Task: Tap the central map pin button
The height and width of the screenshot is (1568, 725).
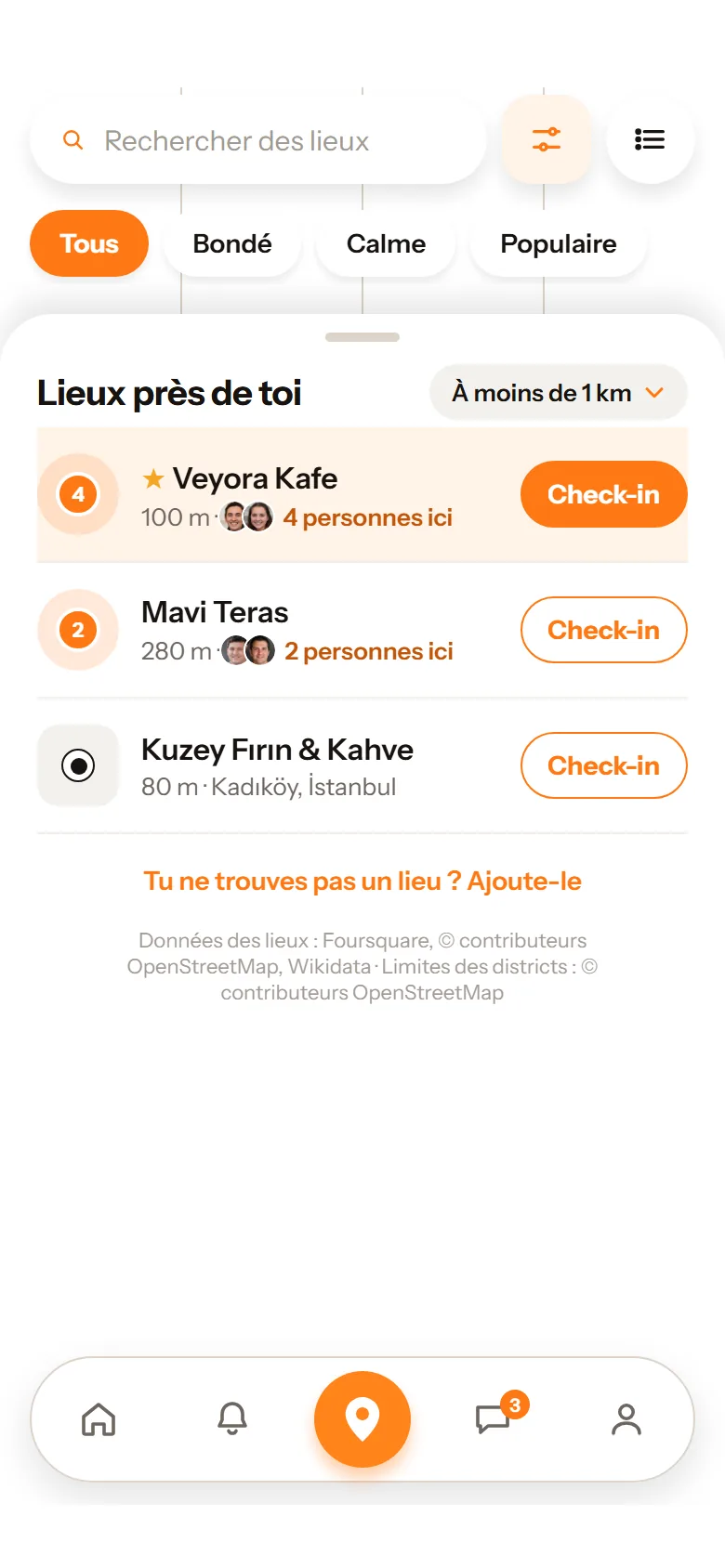Action: tap(362, 1419)
